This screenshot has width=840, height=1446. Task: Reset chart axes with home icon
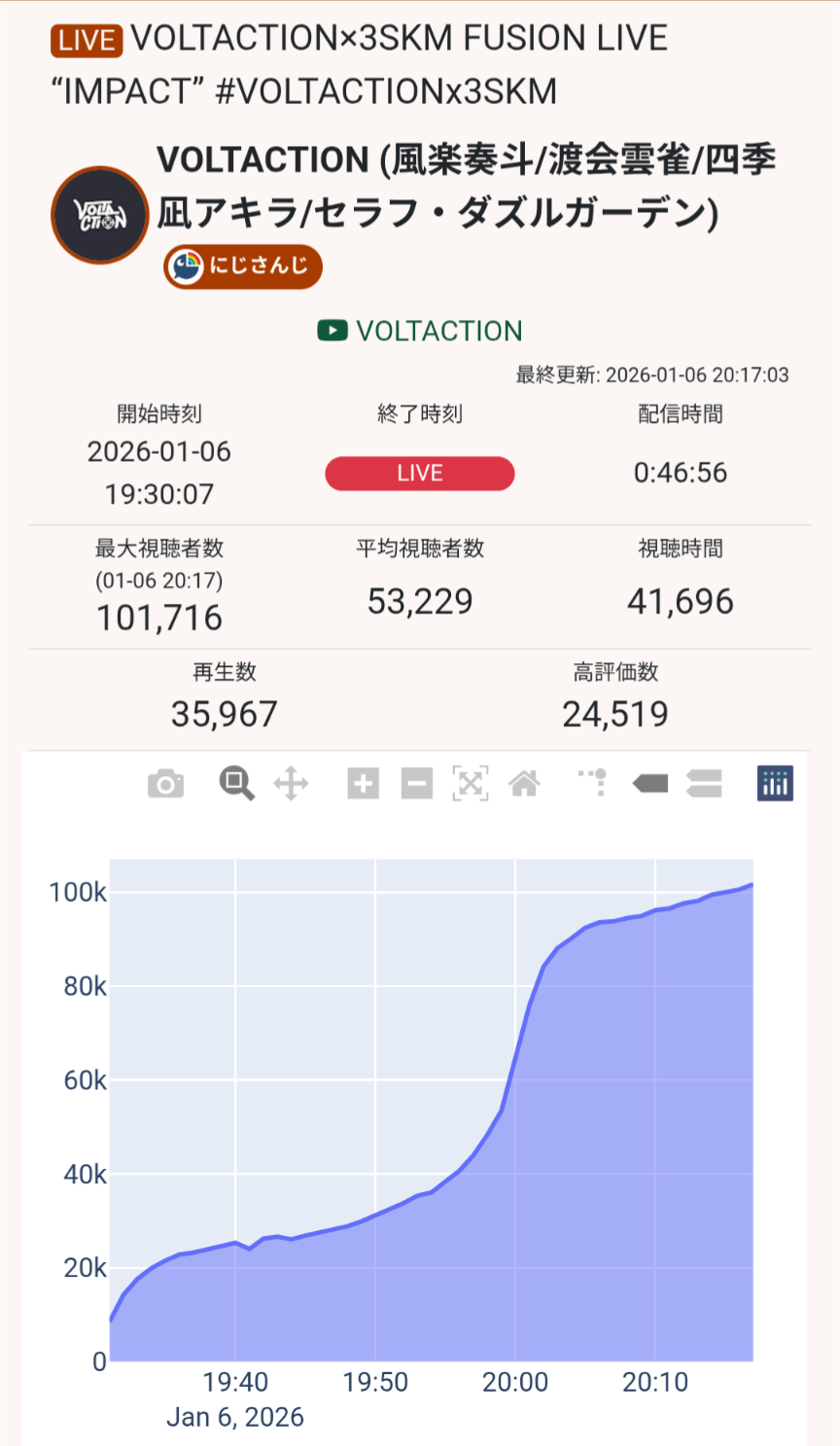[x=524, y=784]
